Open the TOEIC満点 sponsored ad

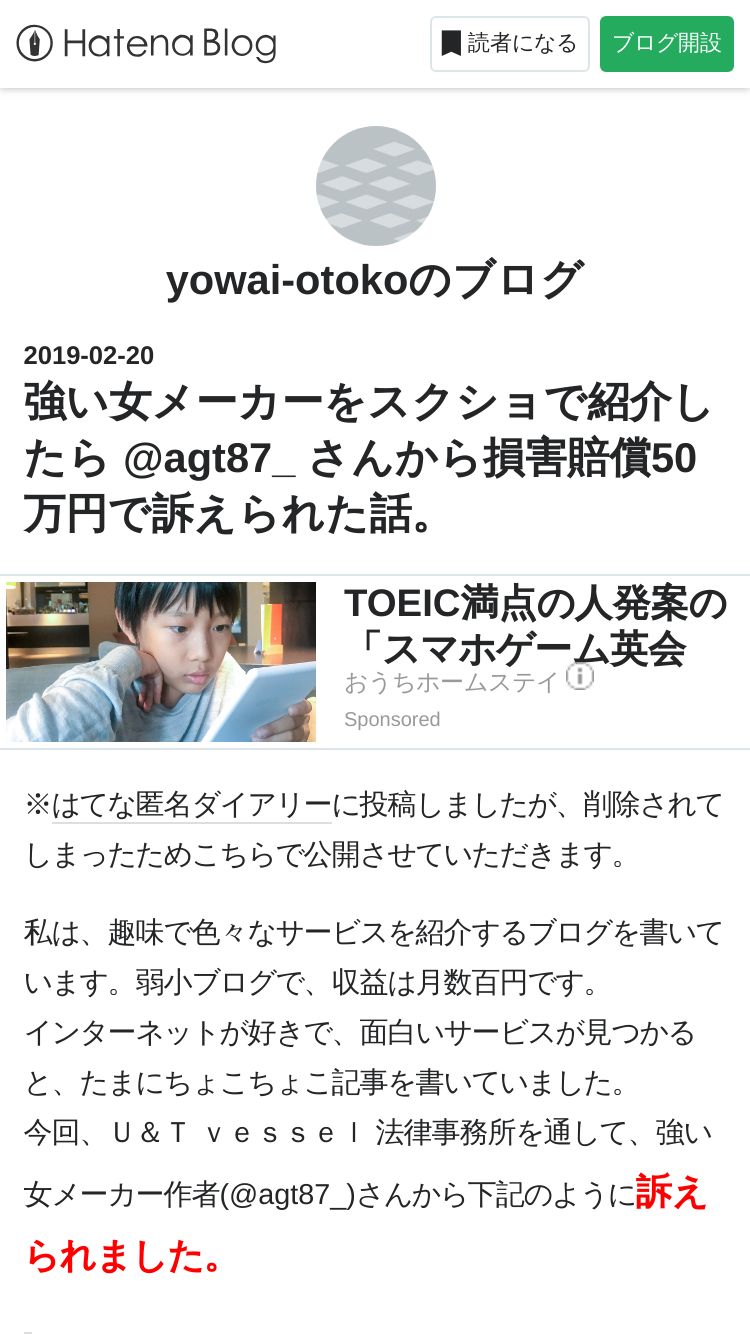coord(375,662)
